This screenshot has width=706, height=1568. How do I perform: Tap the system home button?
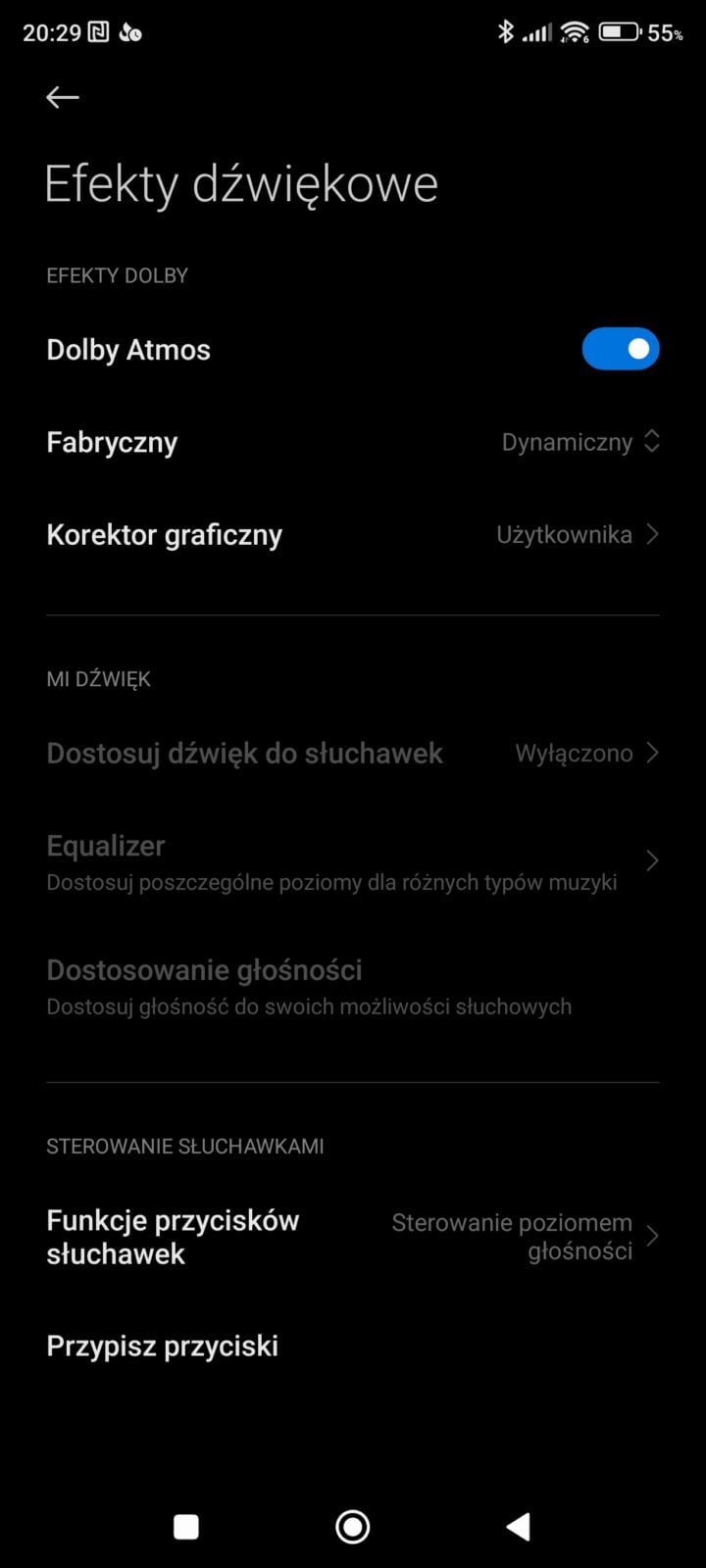[x=353, y=1526]
